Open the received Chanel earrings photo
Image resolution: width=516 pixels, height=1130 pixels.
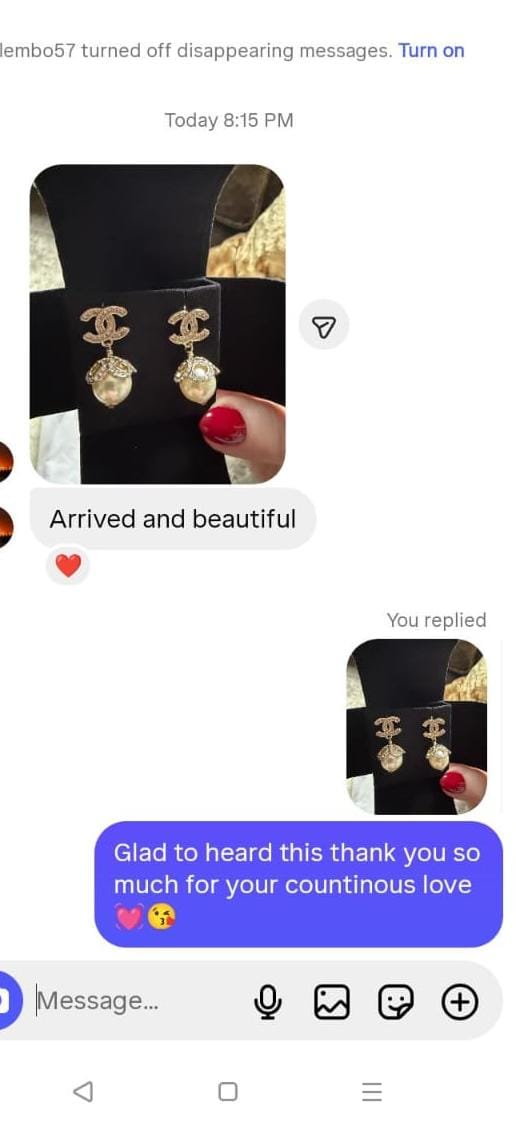pos(157,324)
